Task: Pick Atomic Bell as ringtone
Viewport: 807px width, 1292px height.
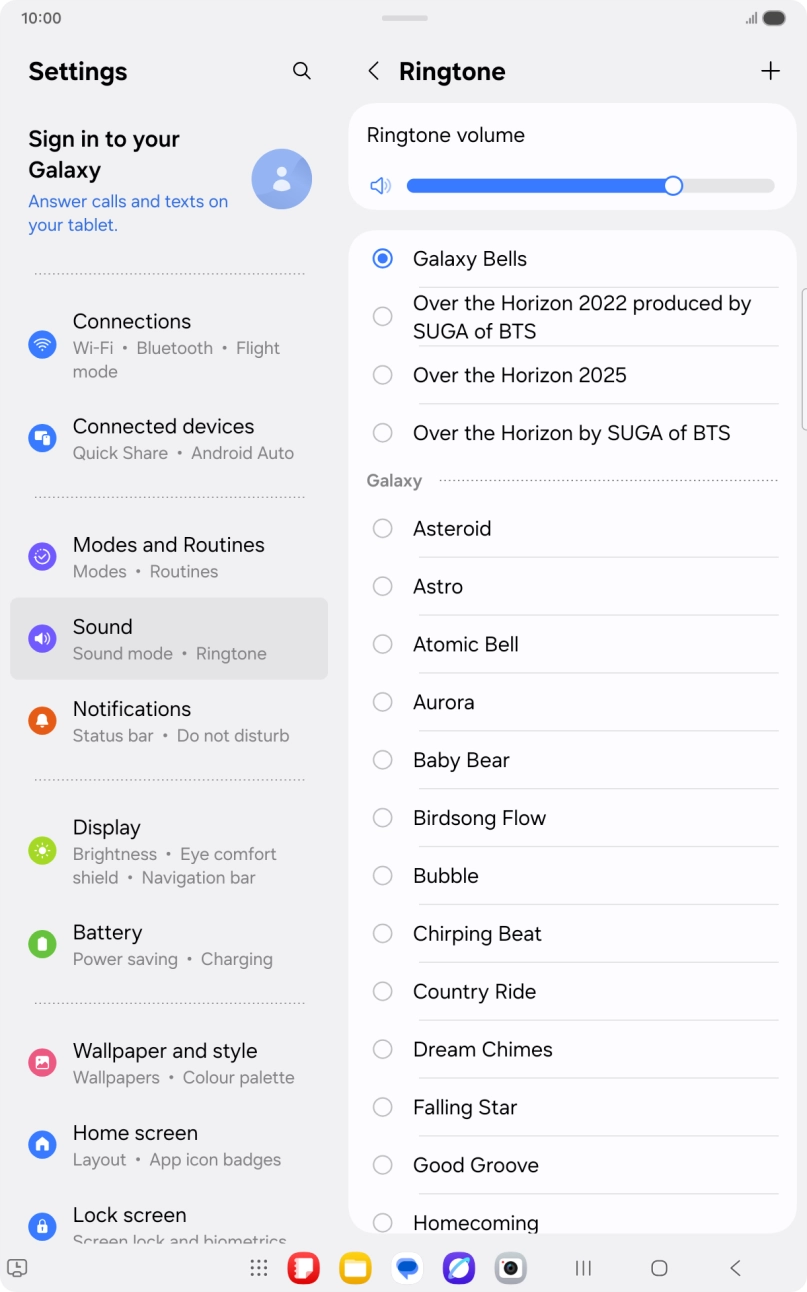Action: click(x=466, y=644)
